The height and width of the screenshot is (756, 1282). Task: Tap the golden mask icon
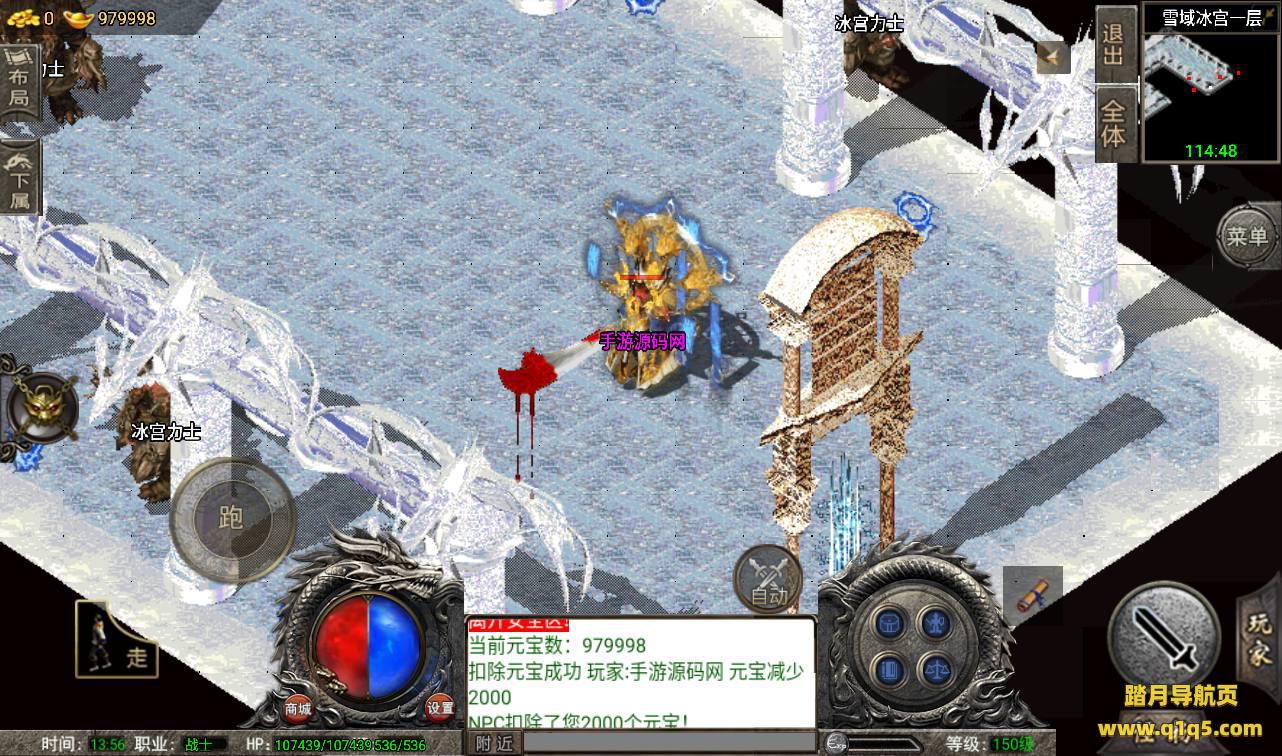coord(39,404)
